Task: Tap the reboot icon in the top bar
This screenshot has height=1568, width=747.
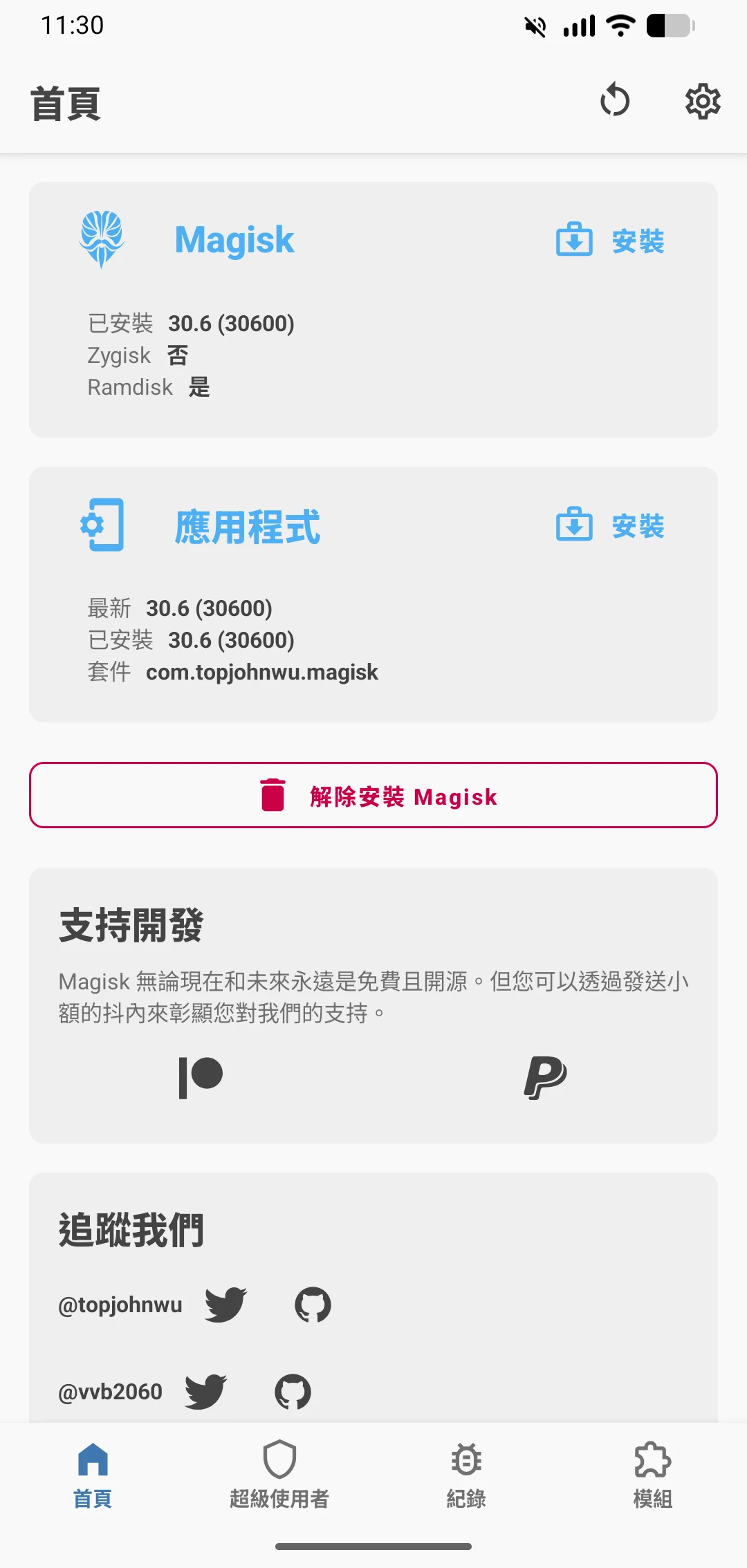Action: (614, 101)
